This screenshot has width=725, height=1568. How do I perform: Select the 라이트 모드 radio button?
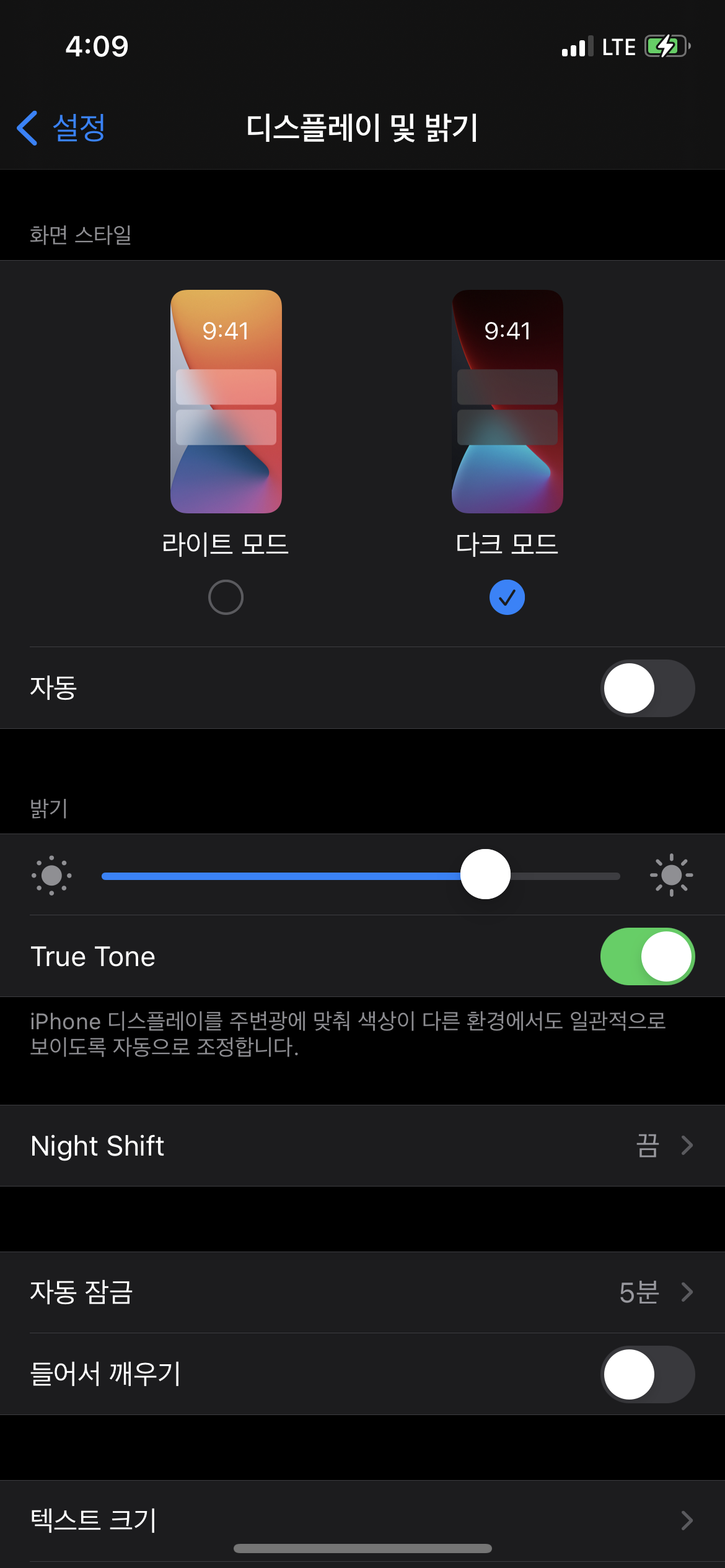tap(226, 597)
